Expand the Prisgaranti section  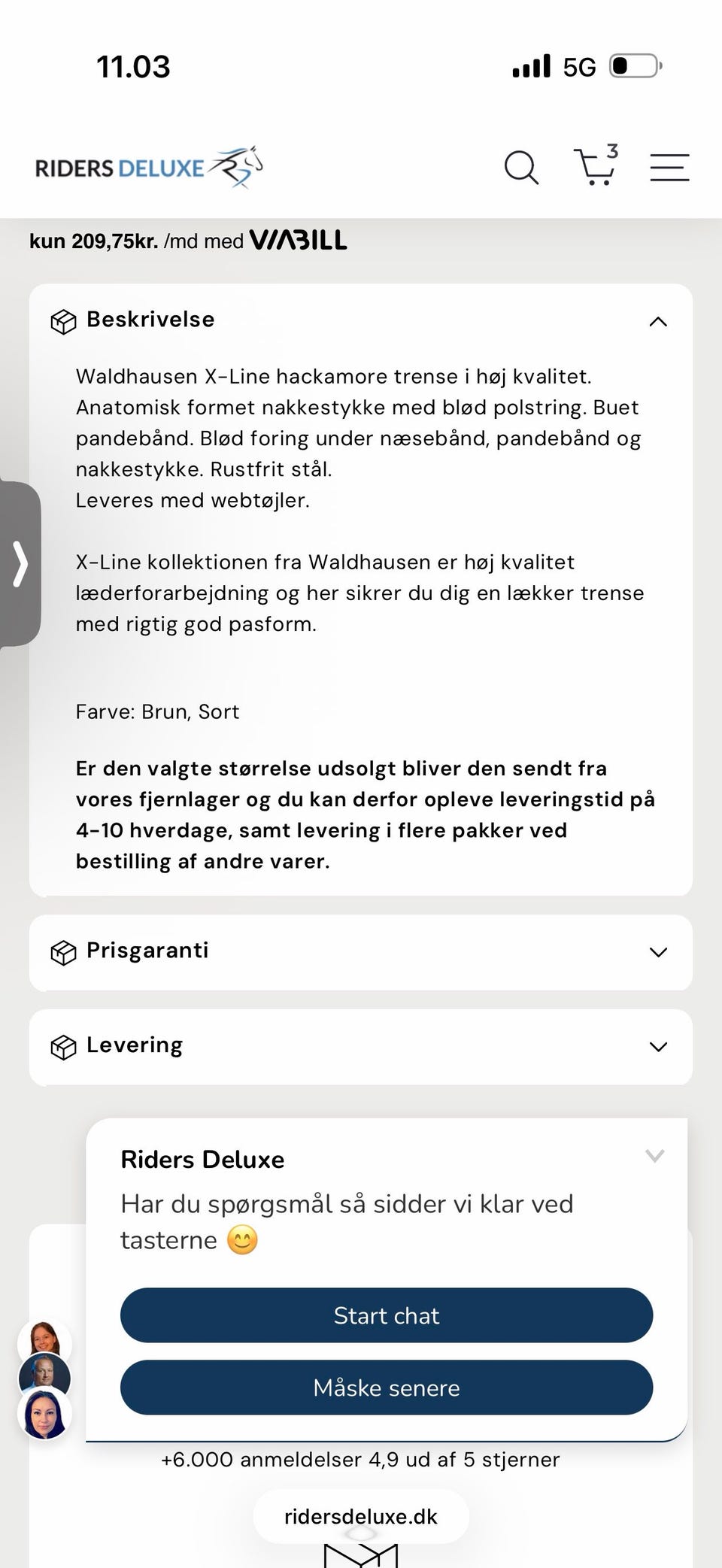tap(361, 952)
